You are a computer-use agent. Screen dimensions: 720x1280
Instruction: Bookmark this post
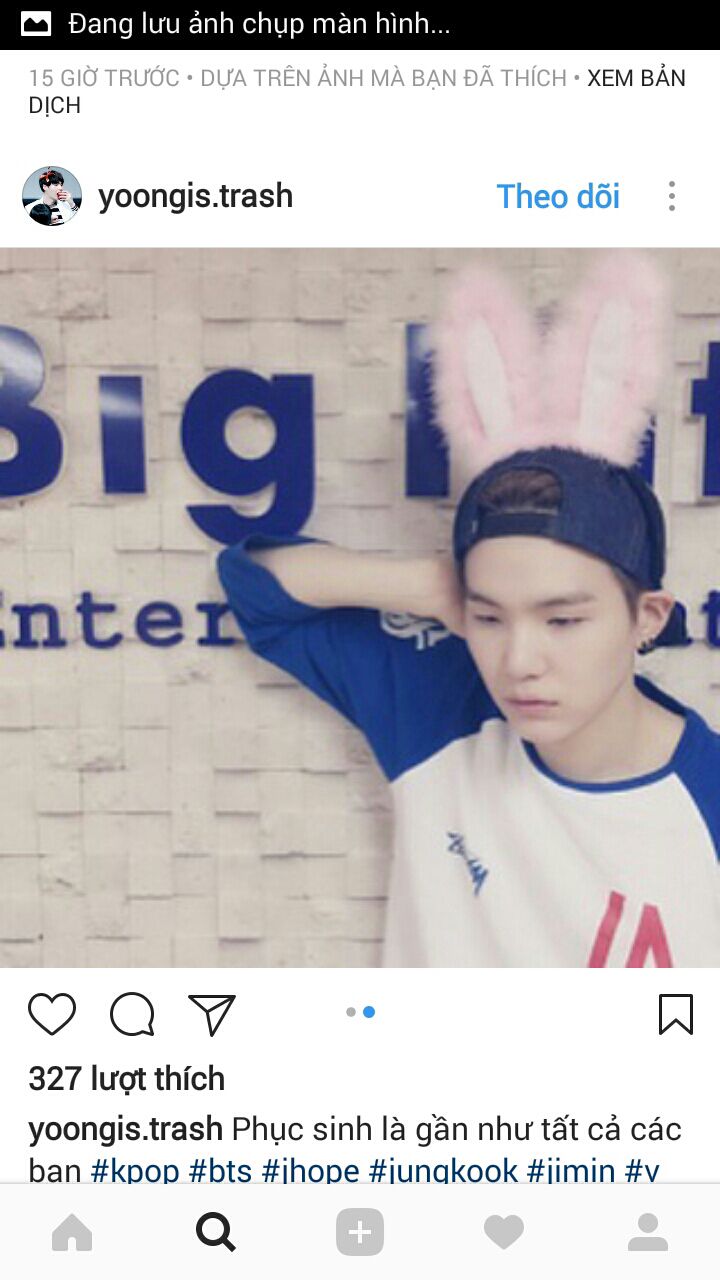[x=676, y=1014]
